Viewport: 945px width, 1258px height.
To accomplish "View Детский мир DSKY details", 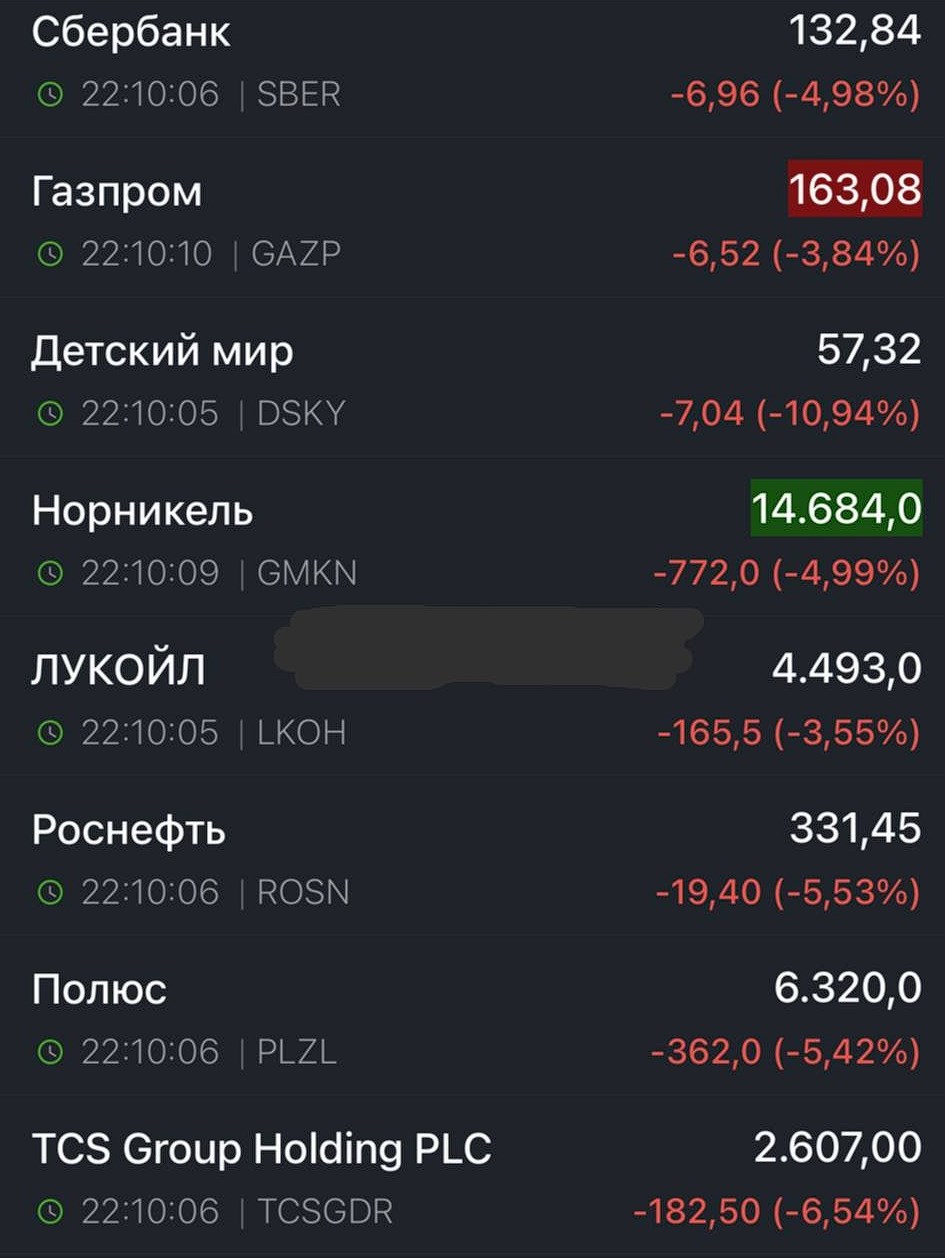I will click(x=472, y=380).
